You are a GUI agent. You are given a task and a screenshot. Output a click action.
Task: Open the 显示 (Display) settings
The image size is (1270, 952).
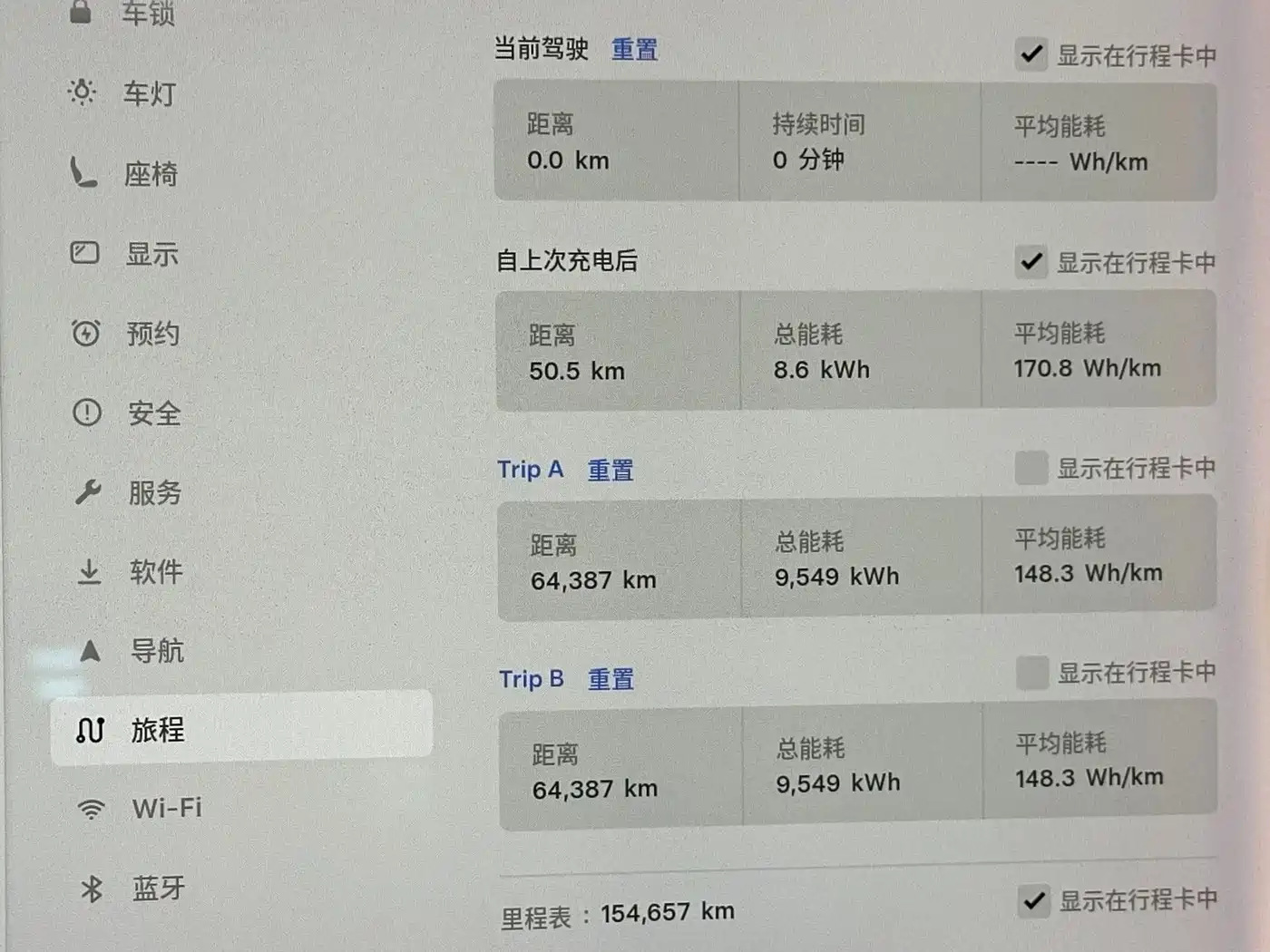(x=151, y=254)
